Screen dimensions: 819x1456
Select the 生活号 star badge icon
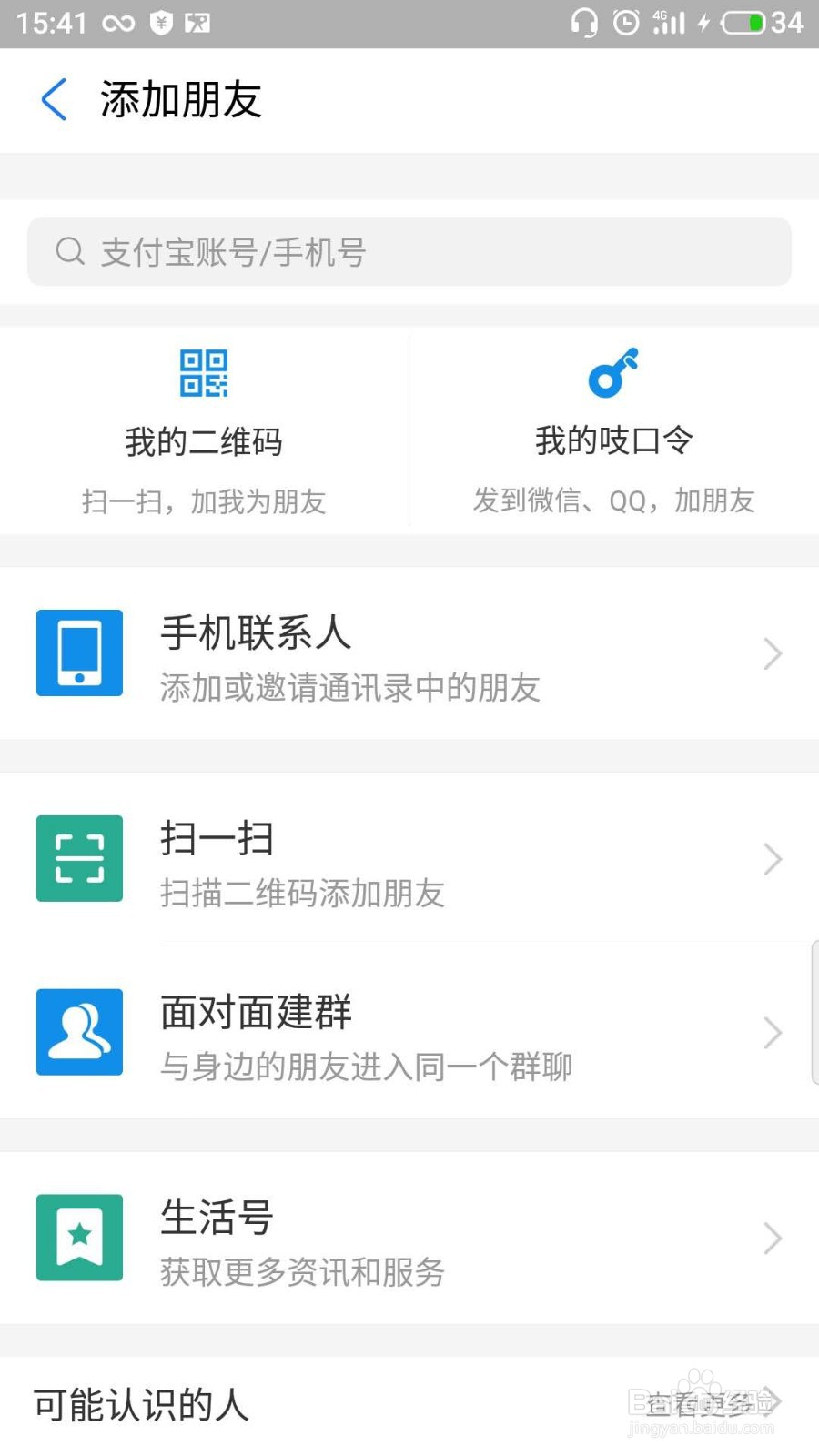point(78,1236)
